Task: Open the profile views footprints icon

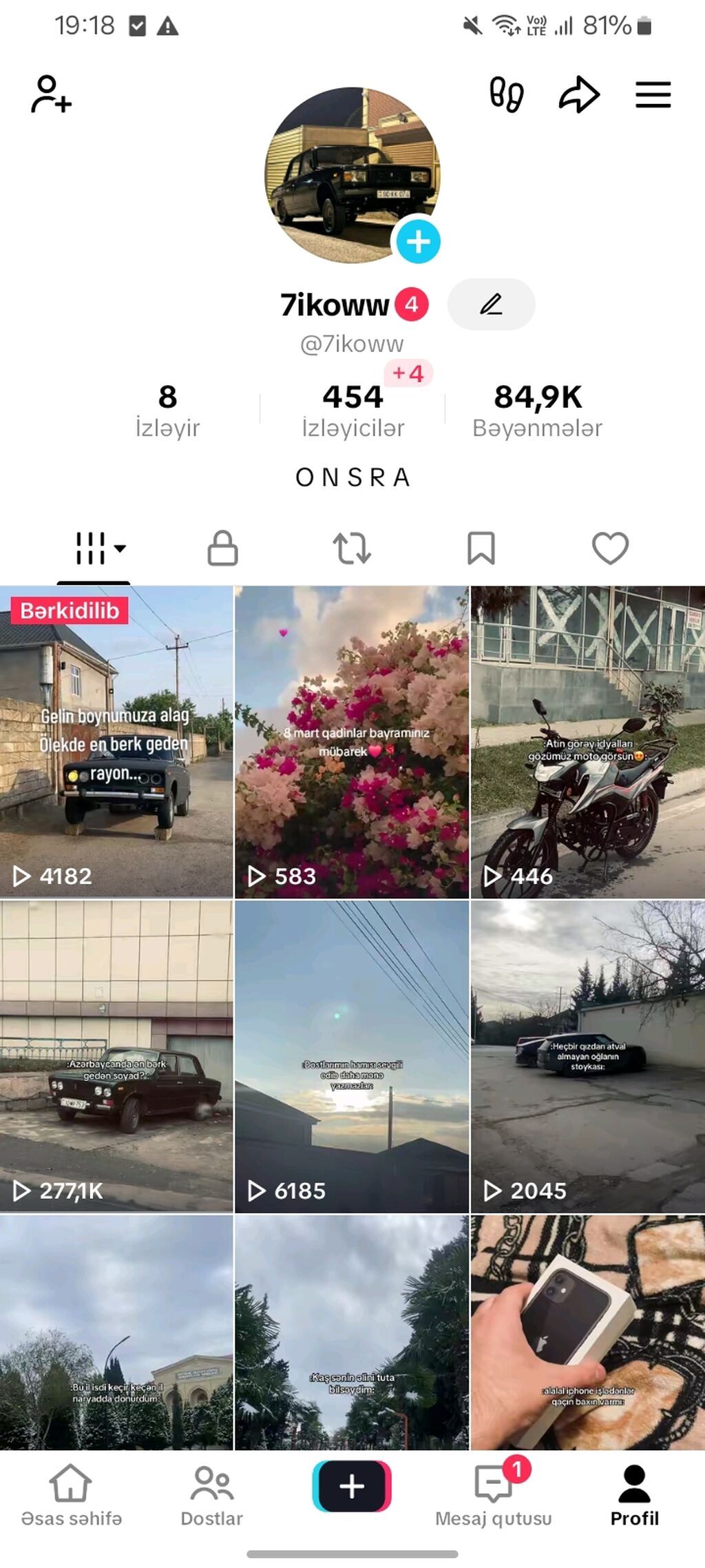Action: coord(507,94)
